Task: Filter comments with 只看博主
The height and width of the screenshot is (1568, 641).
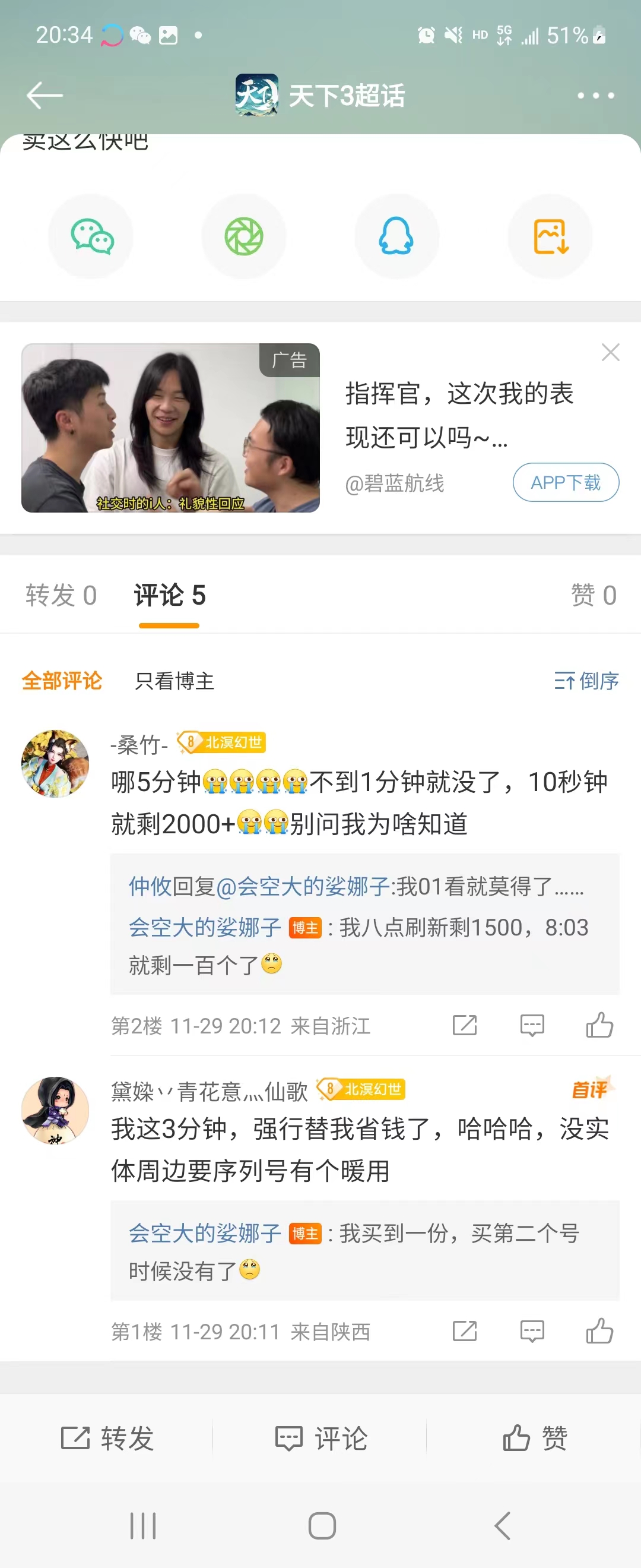Action: click(x=174, y=681)
